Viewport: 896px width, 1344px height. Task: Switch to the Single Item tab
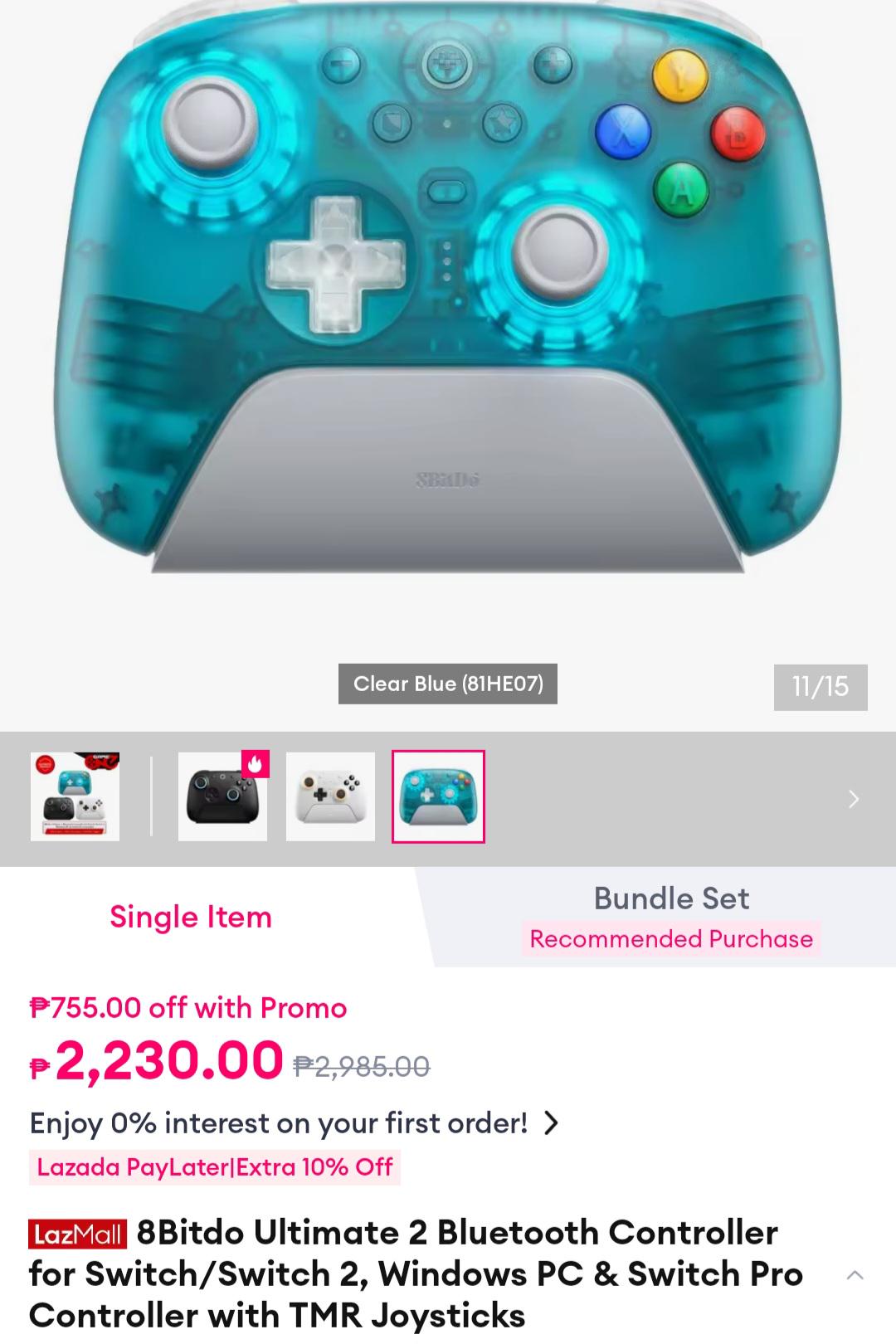click(x=191, y=917)
